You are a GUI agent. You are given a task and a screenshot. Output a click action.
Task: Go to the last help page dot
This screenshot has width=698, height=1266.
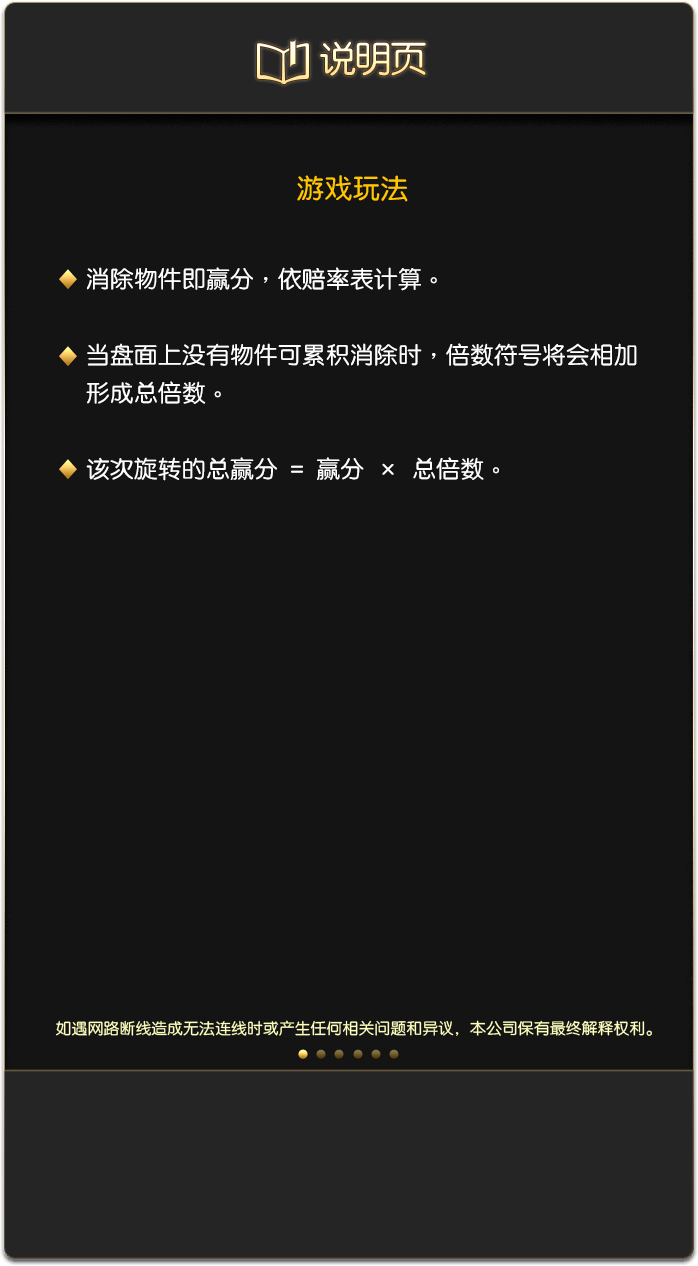click(x=394, y=1054)
